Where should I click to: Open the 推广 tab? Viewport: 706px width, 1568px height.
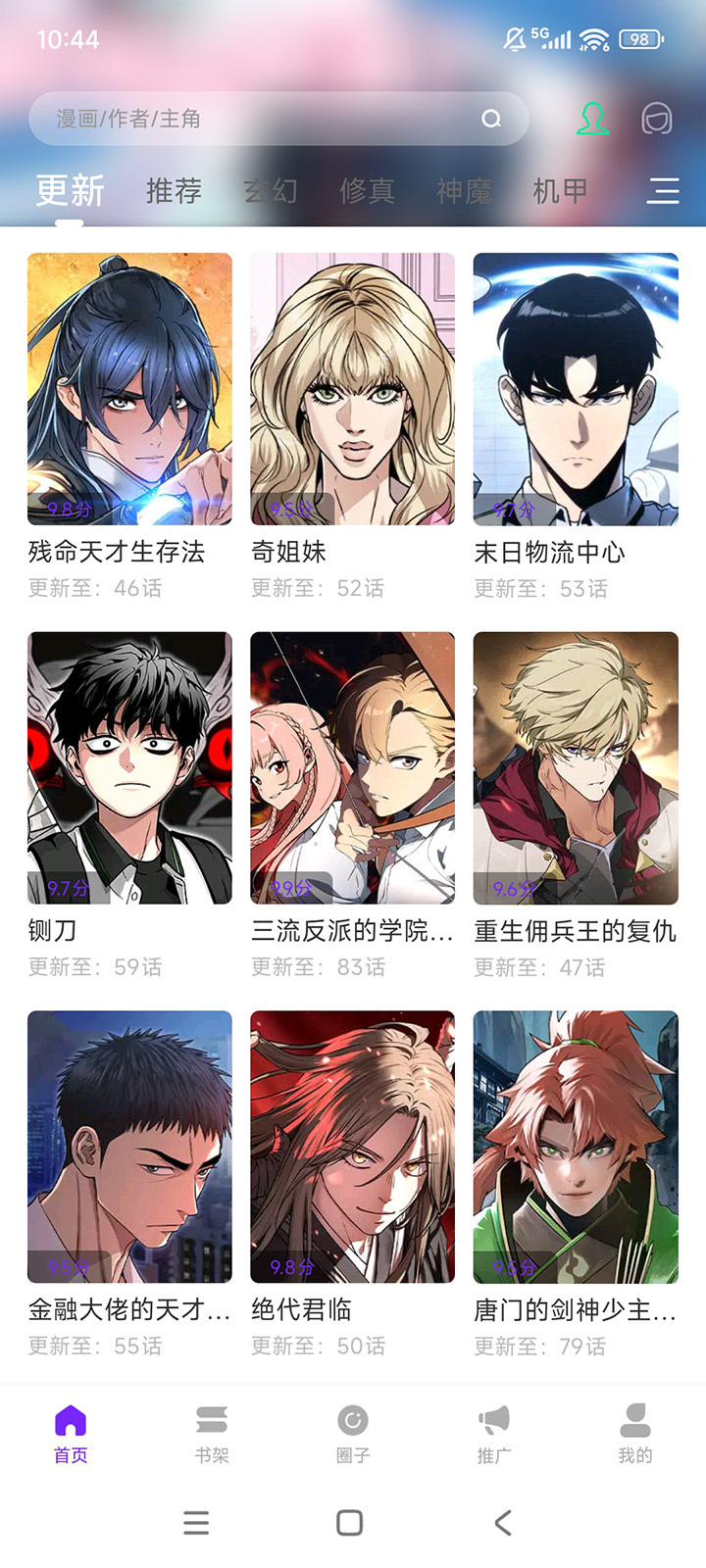494,1434
